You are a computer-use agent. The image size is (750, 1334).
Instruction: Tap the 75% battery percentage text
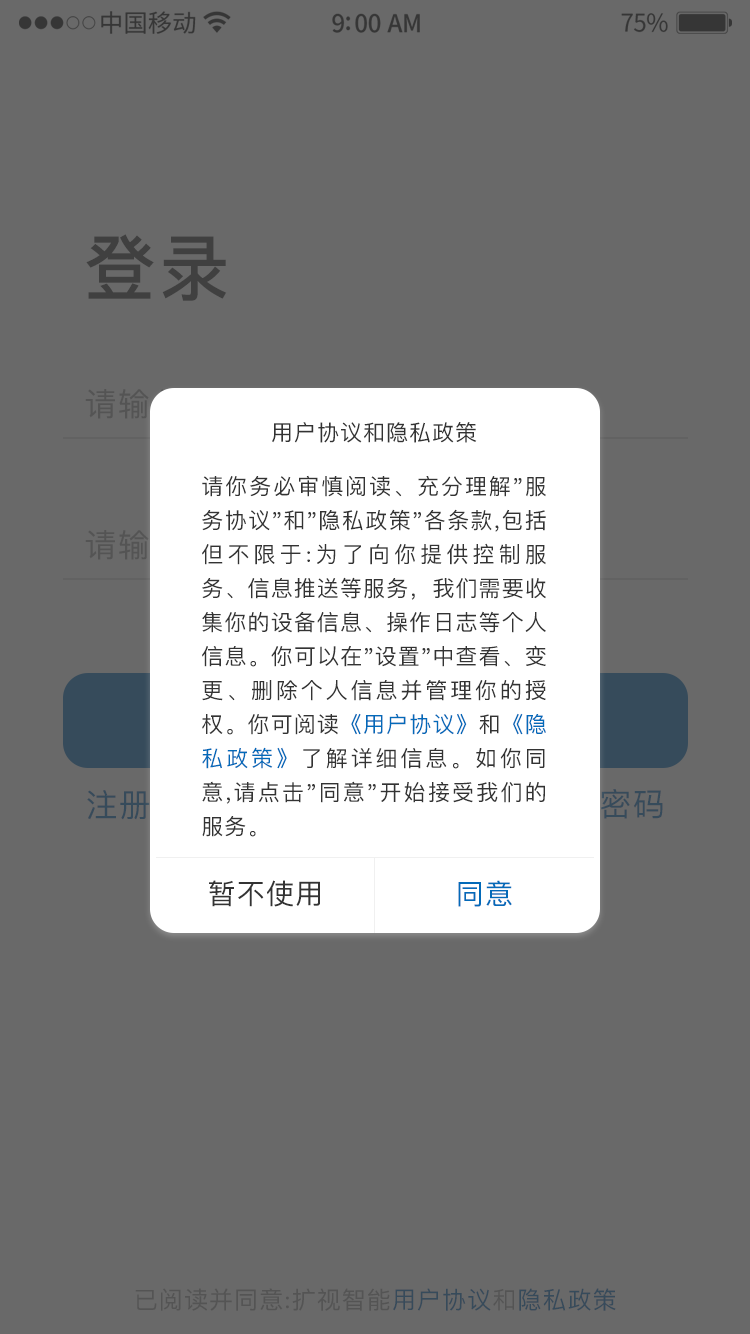point(643,22)
